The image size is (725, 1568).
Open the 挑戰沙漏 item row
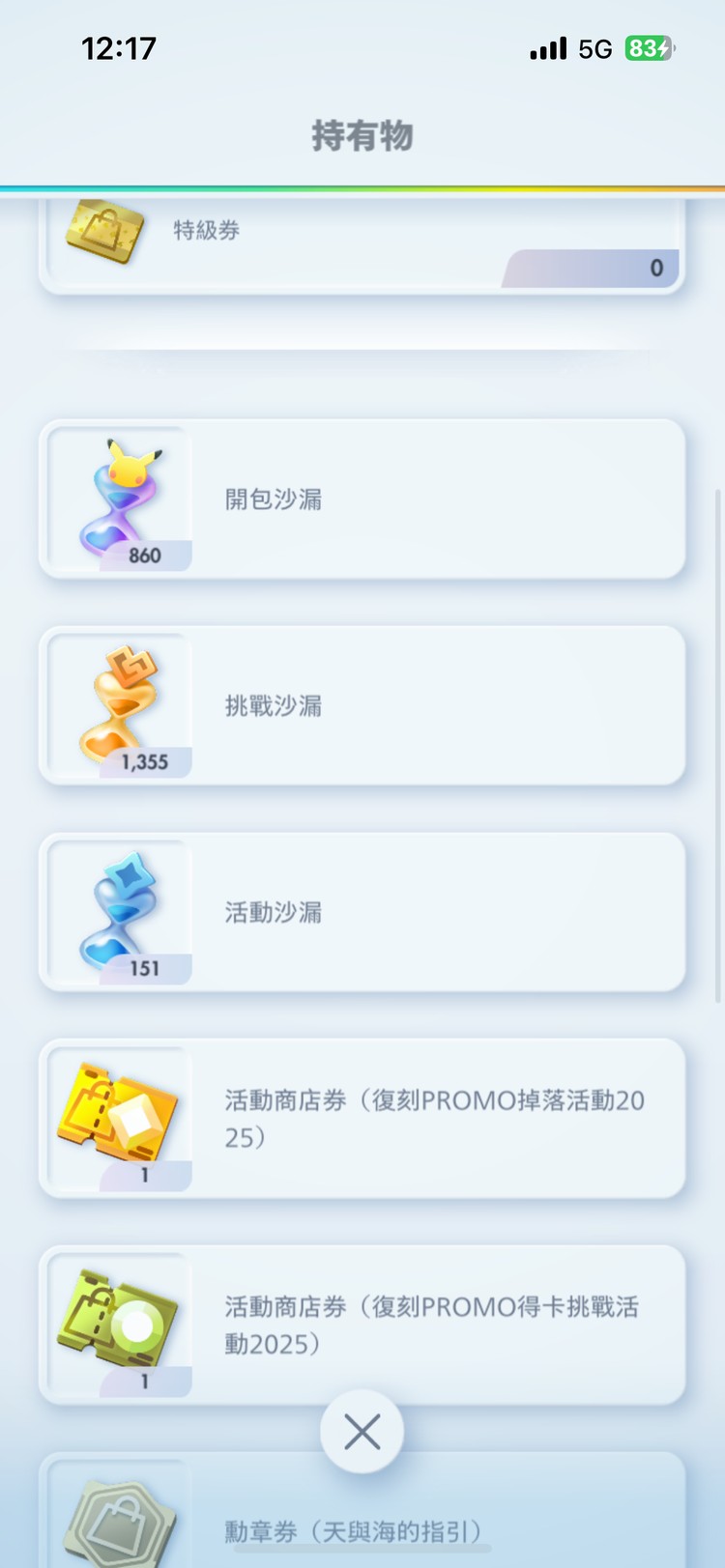[362, 705]
